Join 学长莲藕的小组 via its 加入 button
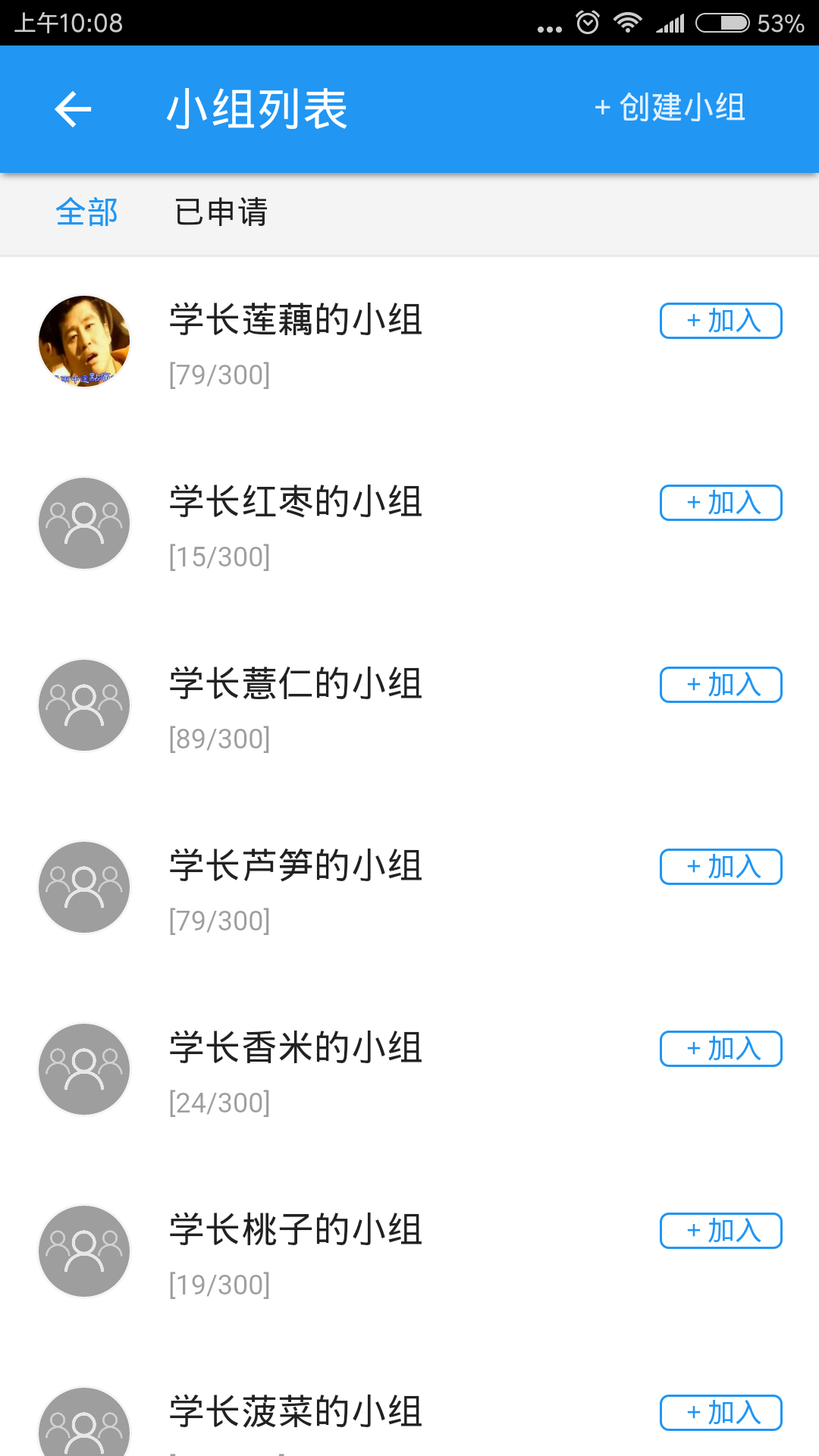 (720, 321)
